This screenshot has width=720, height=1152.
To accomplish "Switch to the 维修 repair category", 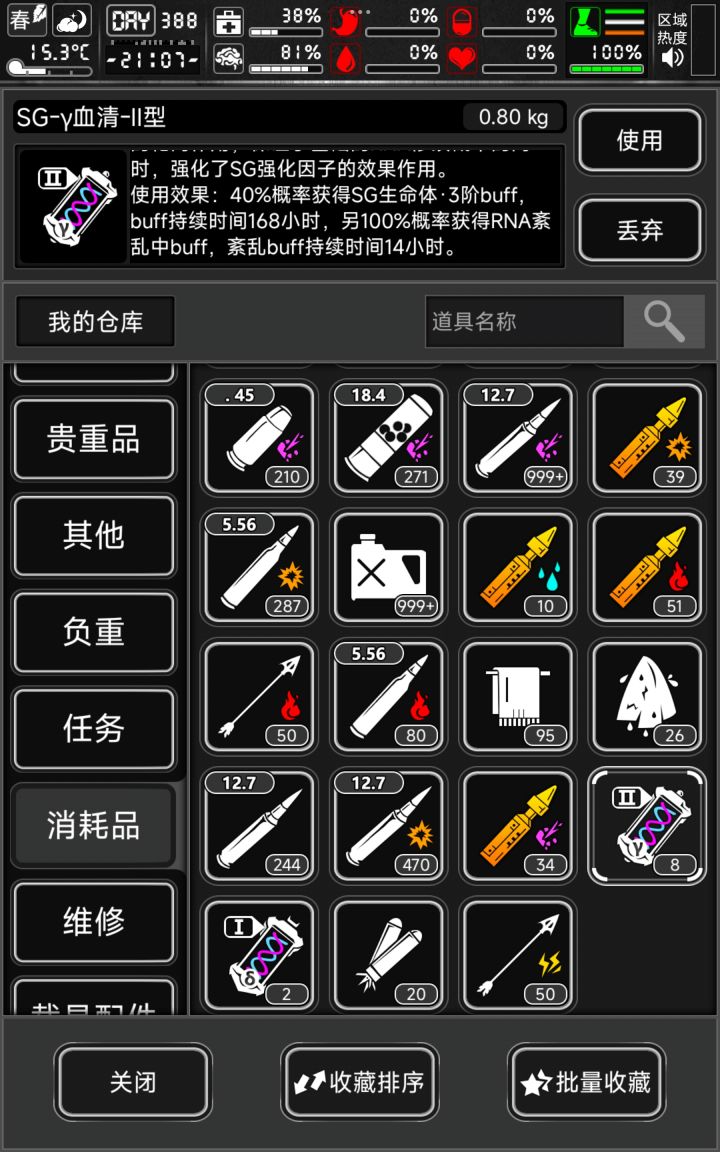I will (x=94, y=923).
